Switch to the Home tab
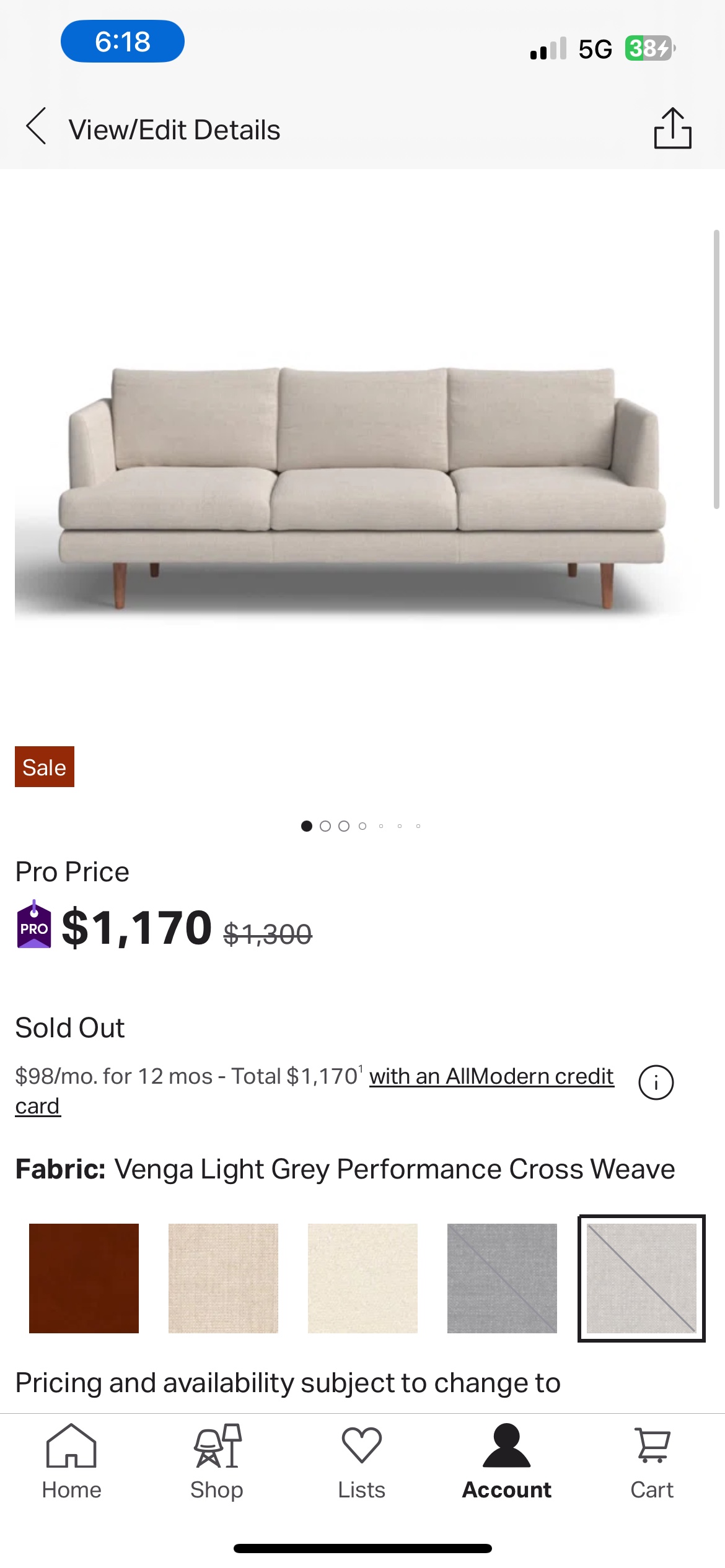Screen dimensions: 725x1568 pos(71,1461)
